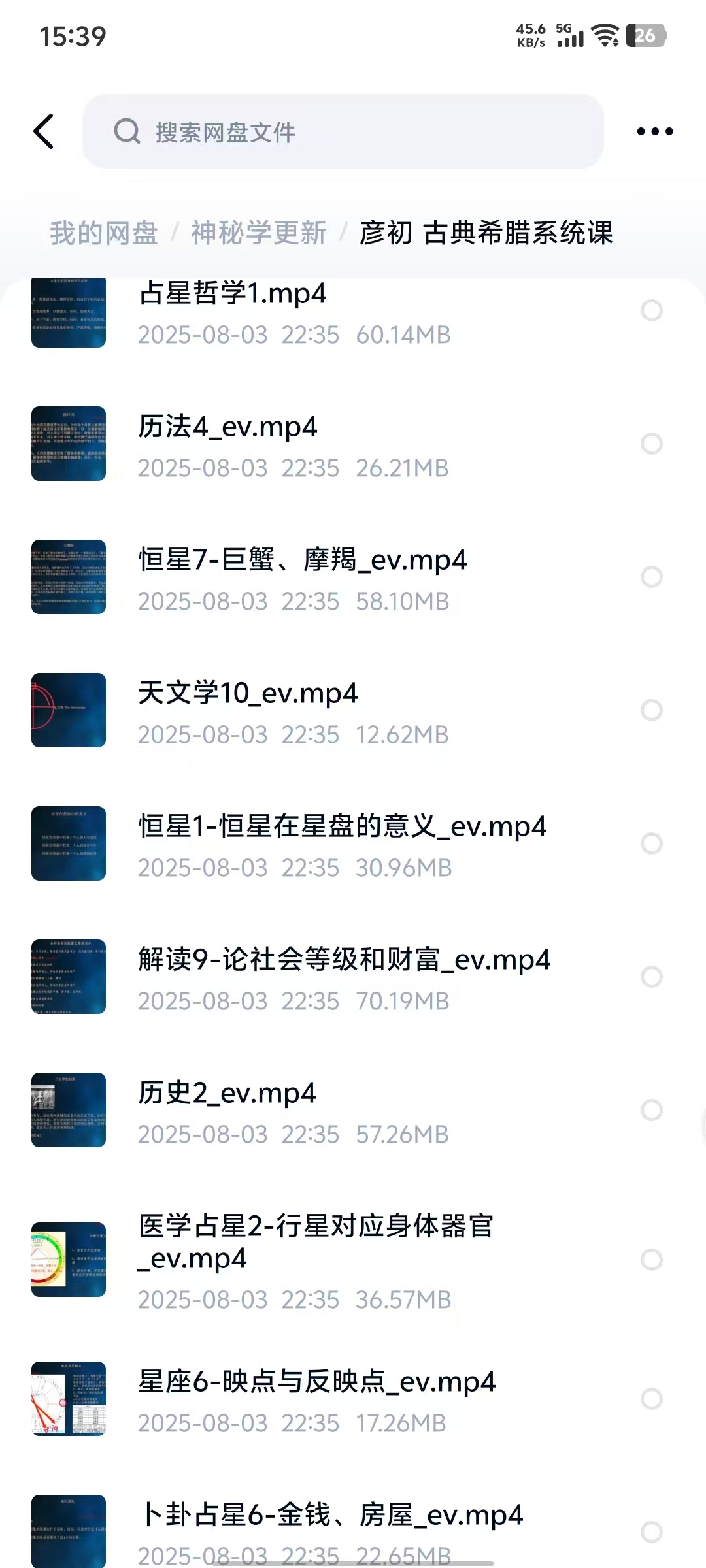Select the checkbox for 占星哲学1.mp4
The width and height of the screenshot is (706, 1568).
click(651, 310)
